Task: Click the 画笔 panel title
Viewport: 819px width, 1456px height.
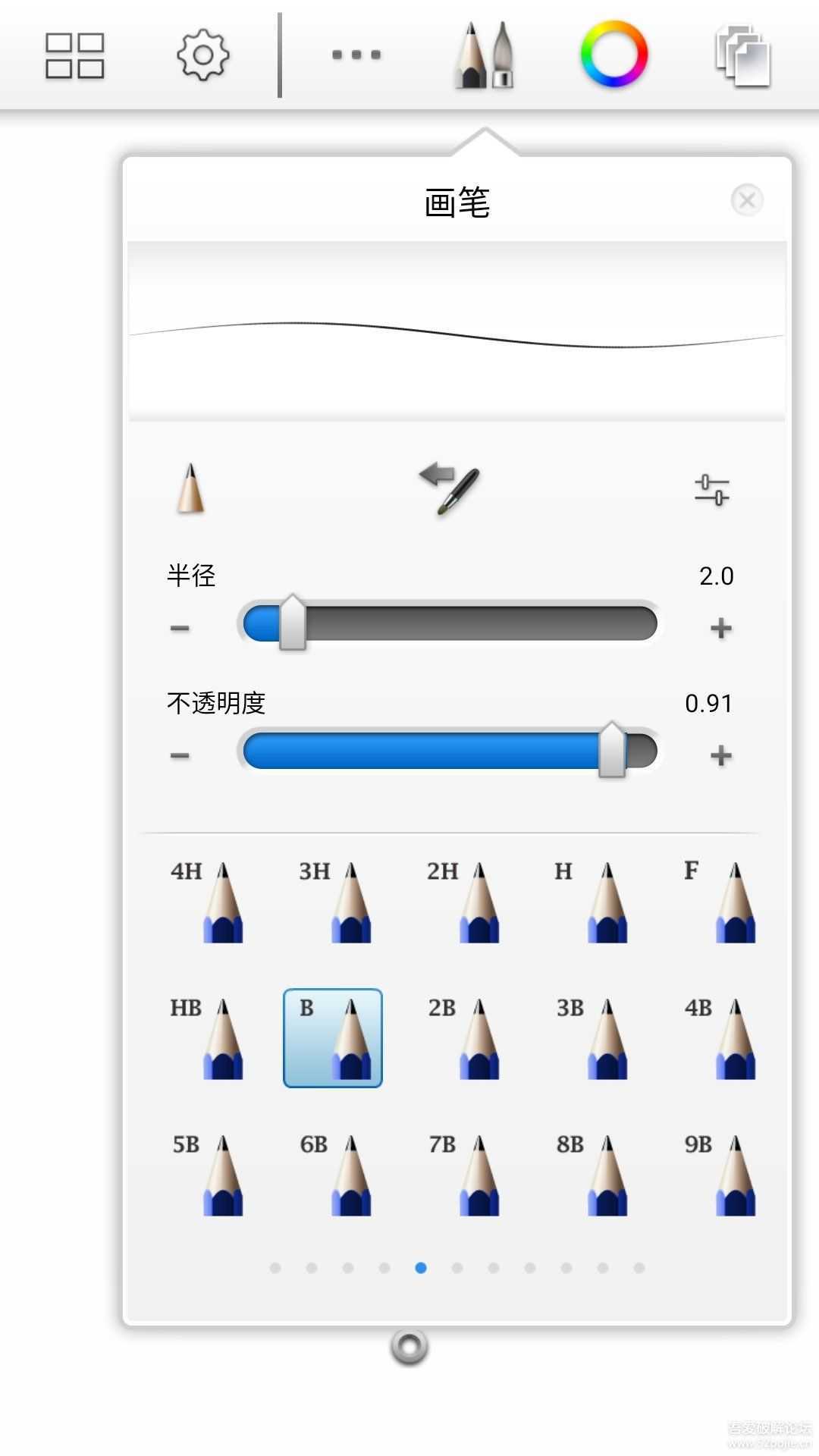Action: point(456,203)
